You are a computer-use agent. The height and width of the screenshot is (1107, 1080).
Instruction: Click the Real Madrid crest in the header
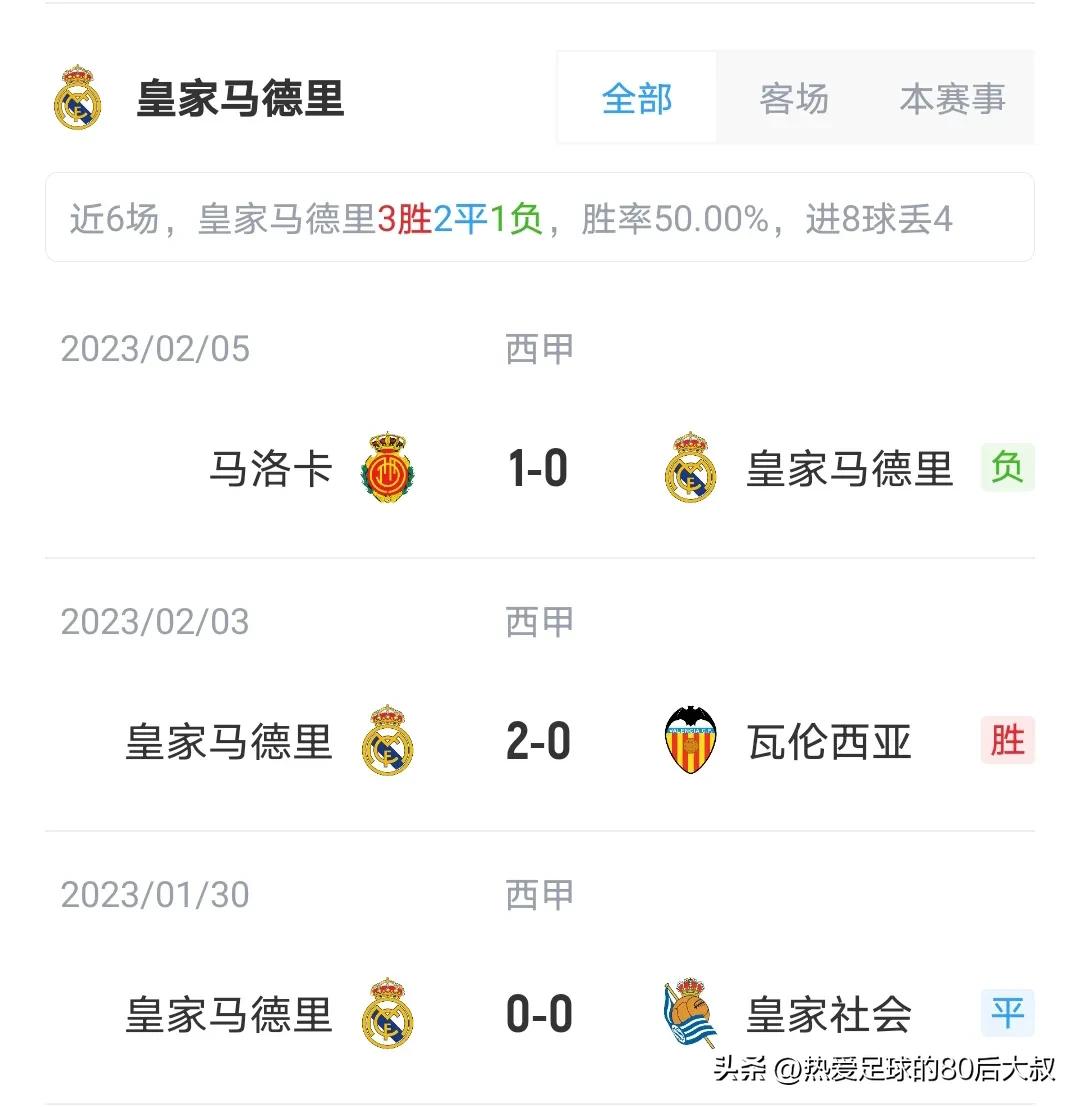coord(78,96)
